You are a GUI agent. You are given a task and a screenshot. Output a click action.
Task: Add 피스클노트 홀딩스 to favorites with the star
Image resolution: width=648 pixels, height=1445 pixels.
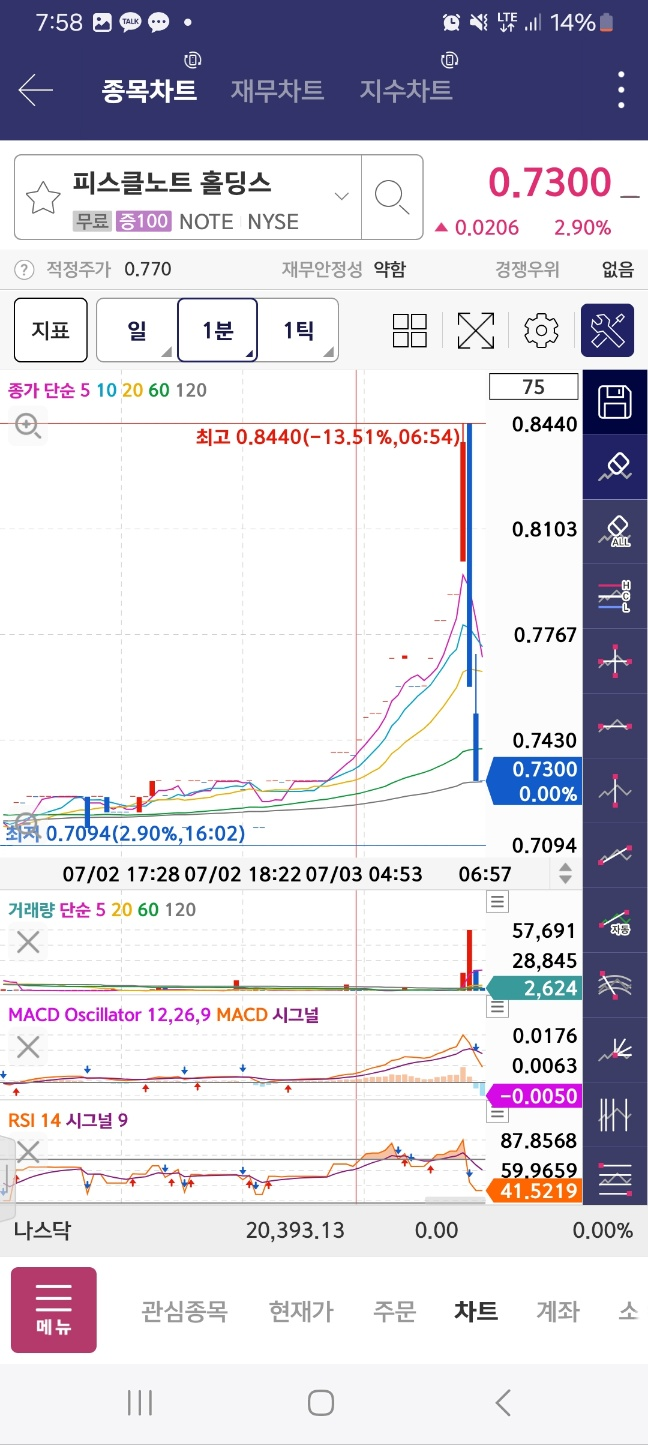coord(43,198)
